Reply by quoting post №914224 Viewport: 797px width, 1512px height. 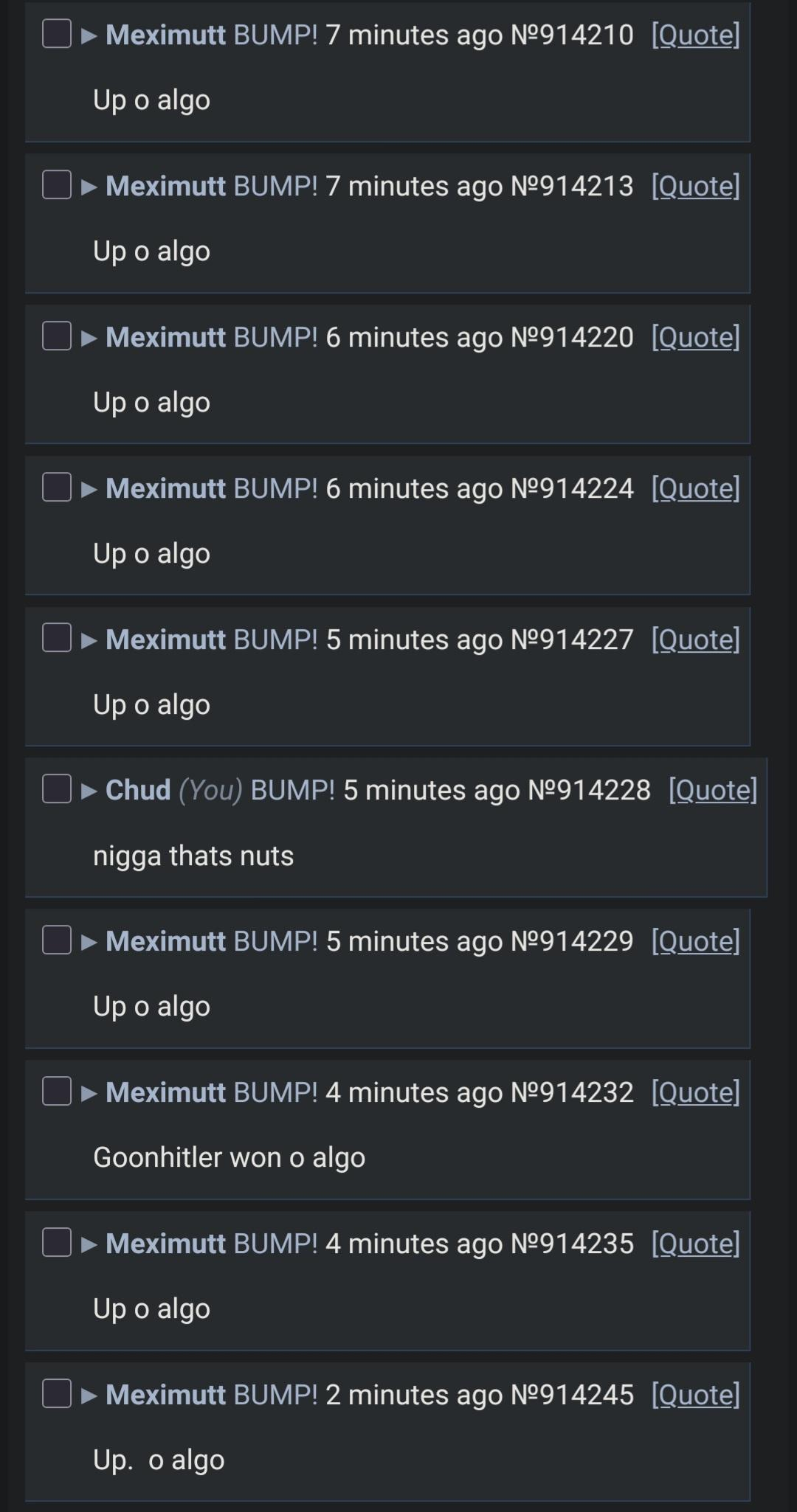[x=695, y=488]
